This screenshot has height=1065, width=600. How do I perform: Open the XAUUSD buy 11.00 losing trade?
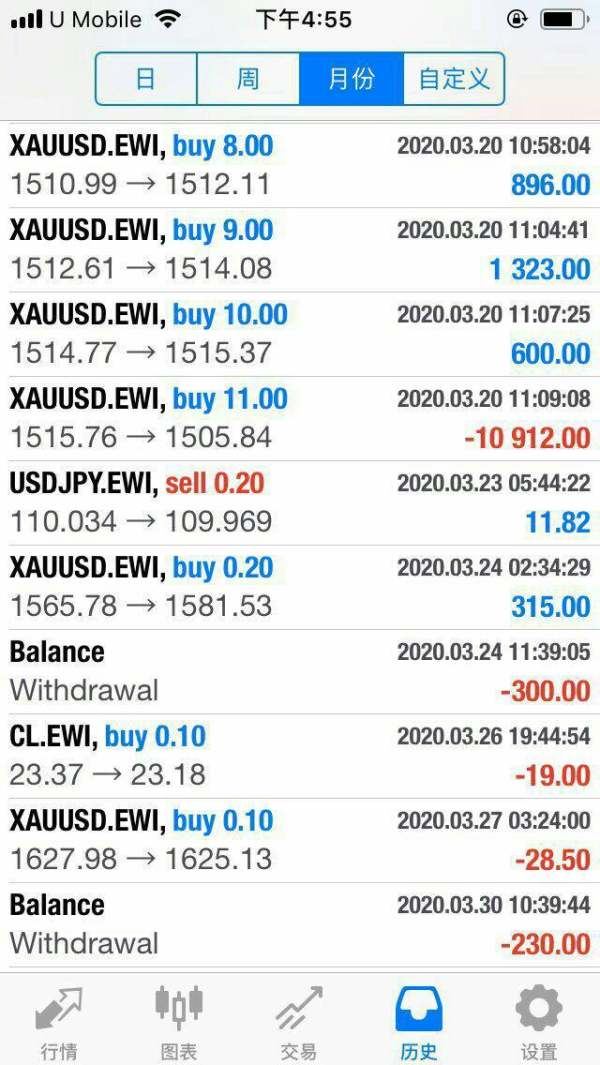pyautogui.click(x=300, y=418)
